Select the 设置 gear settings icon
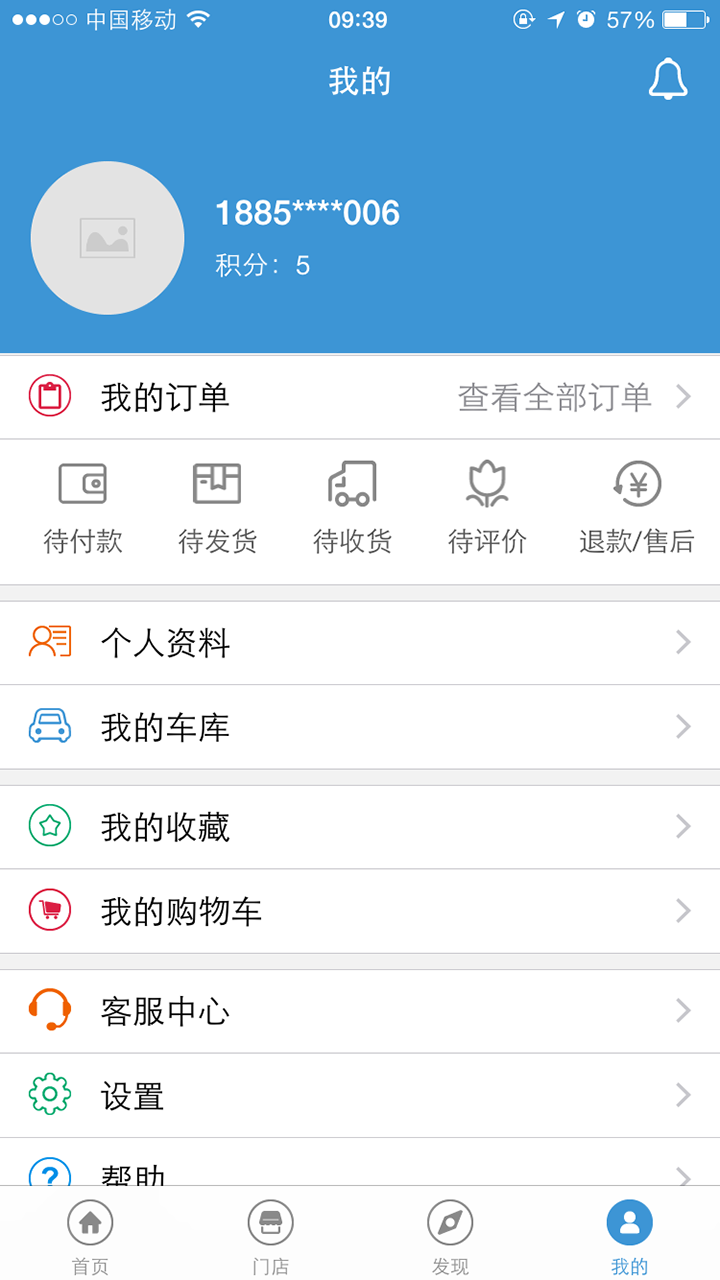This screenshot has height=1280, width=720. (49, 1095)
